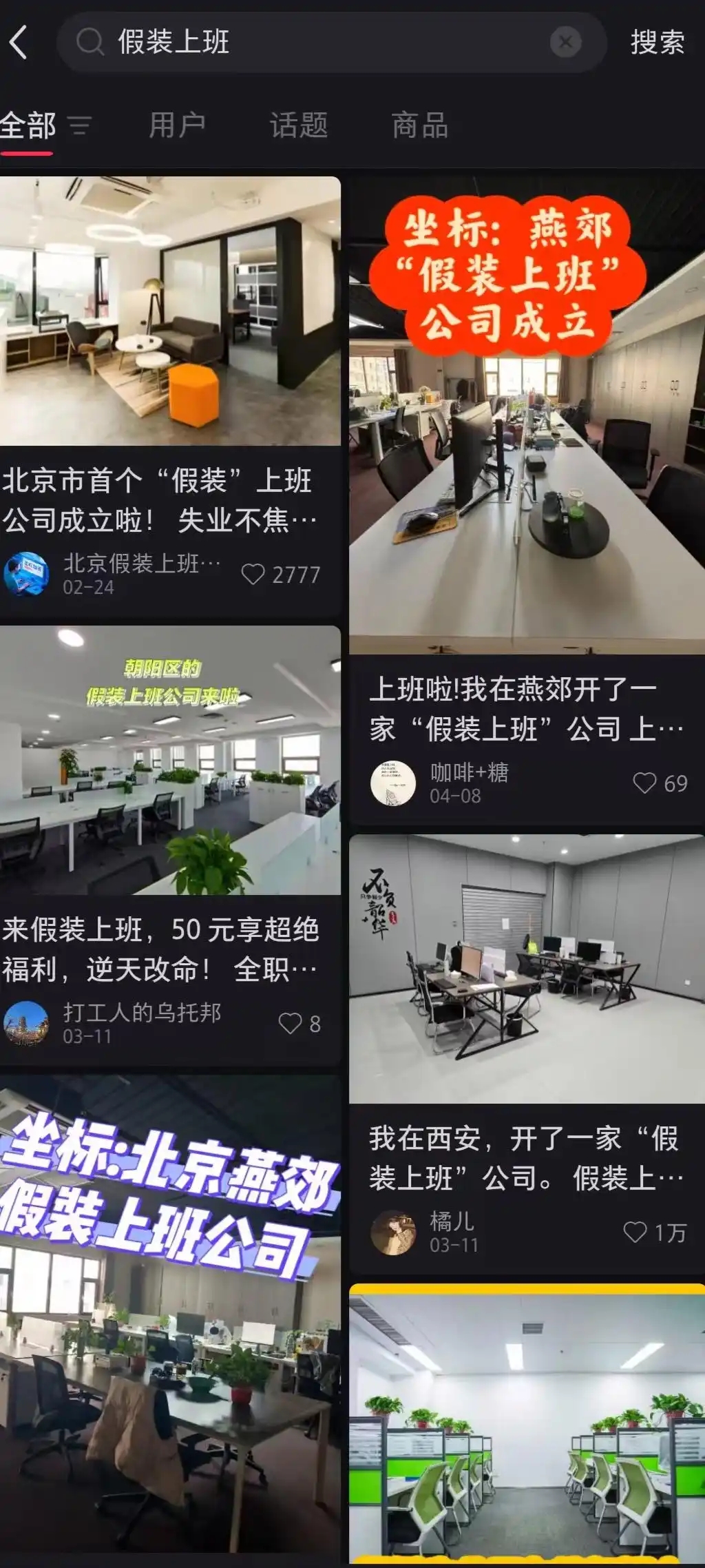
Task: Clear the search text with the X icon
Action: coord(565,43)
